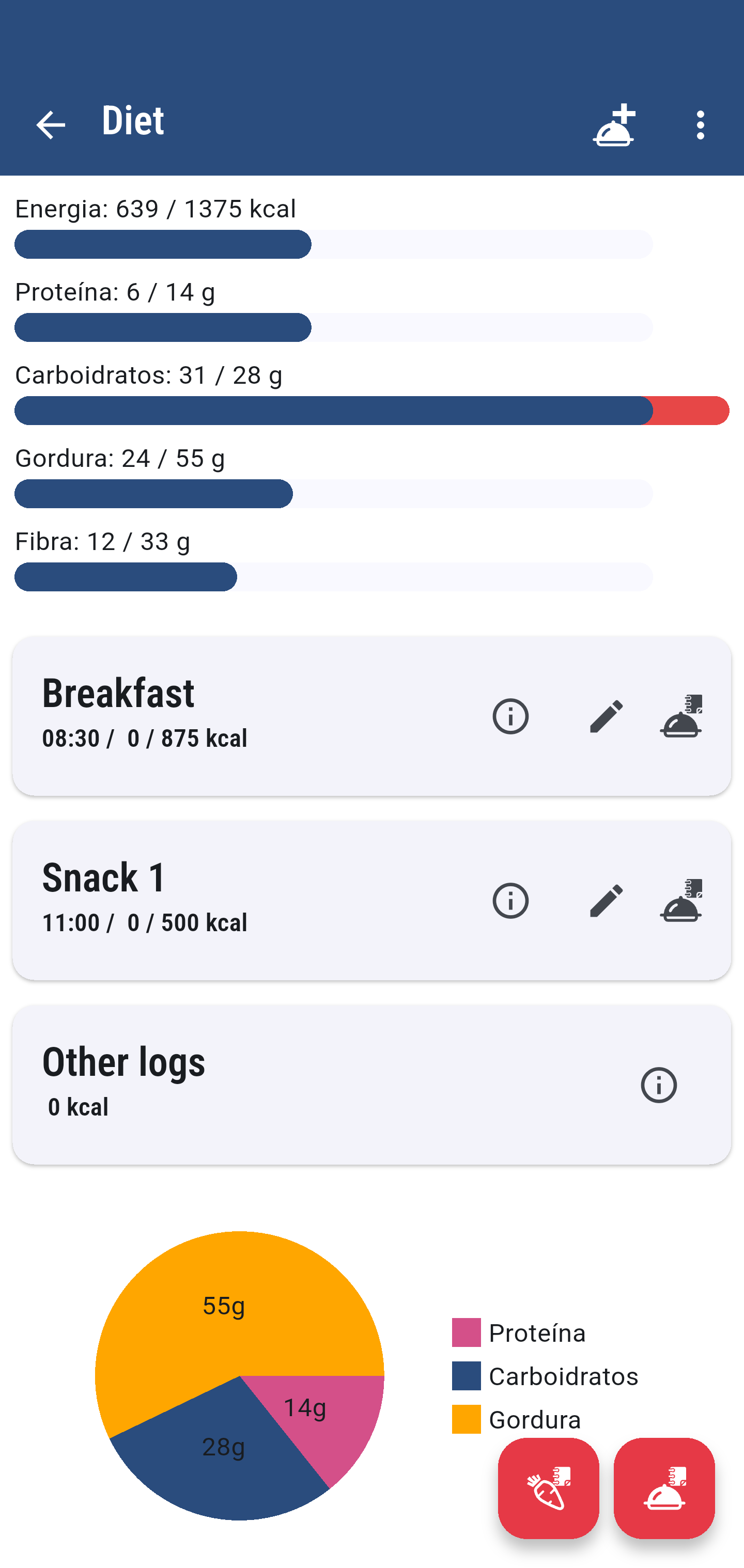The image size is (744, 1568).
Task: Log the Snack 1 meal
Action: pyautogui.click(x=681, y=900)
